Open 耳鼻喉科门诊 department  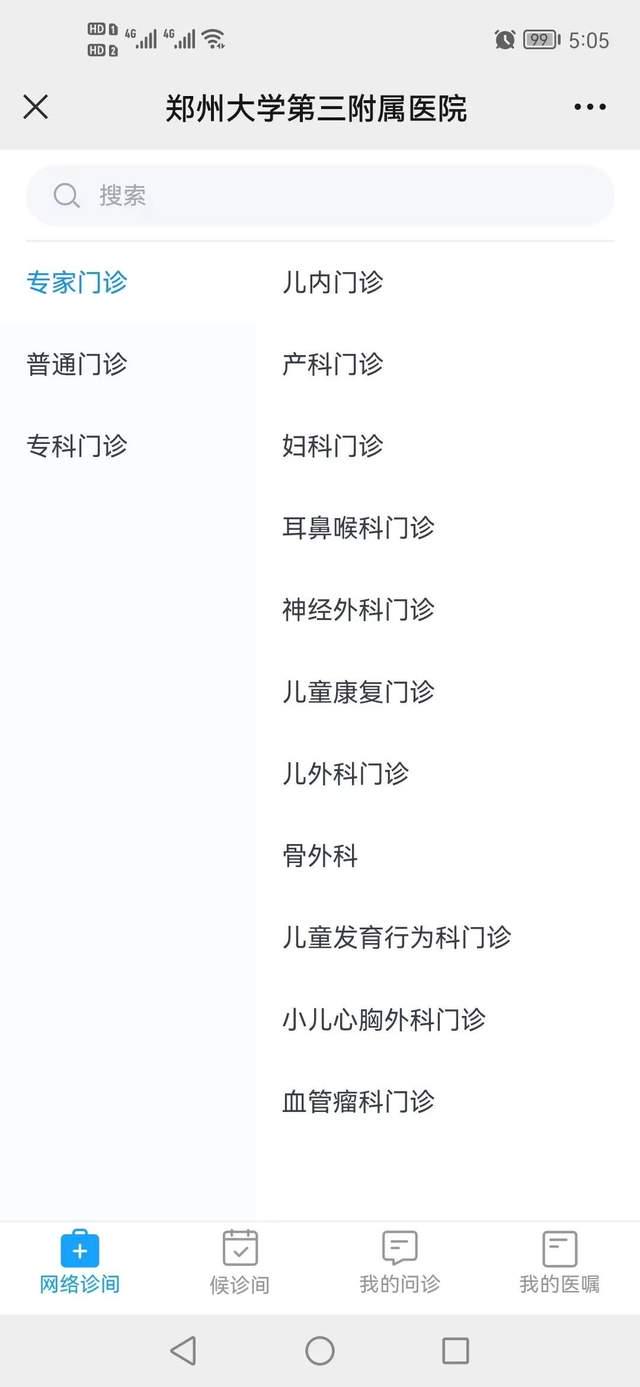tap(358, 528)
